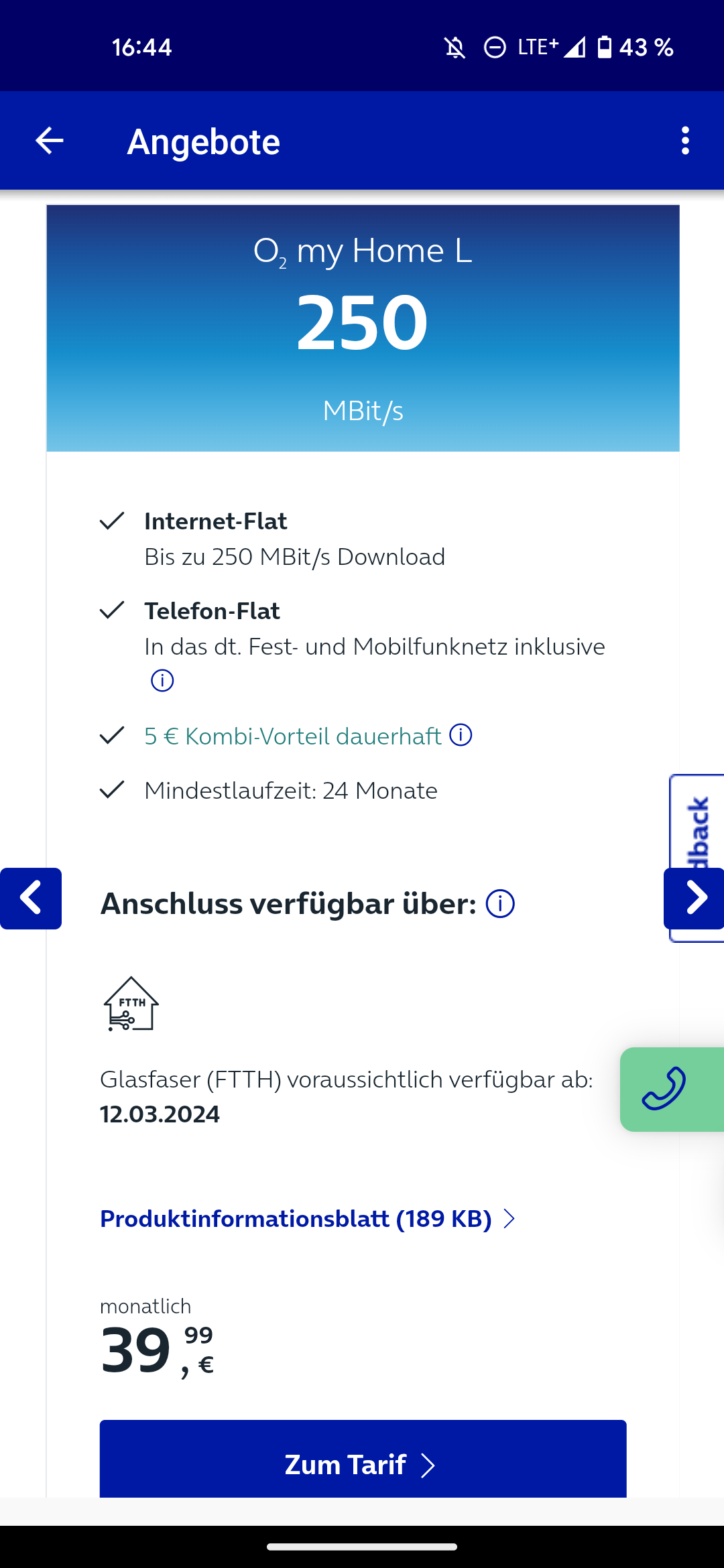Image resolution: width=724 pixels, height=1568 pixels.
Task: Tap the Zum Tarif button
Action: tap(363, 1465)
